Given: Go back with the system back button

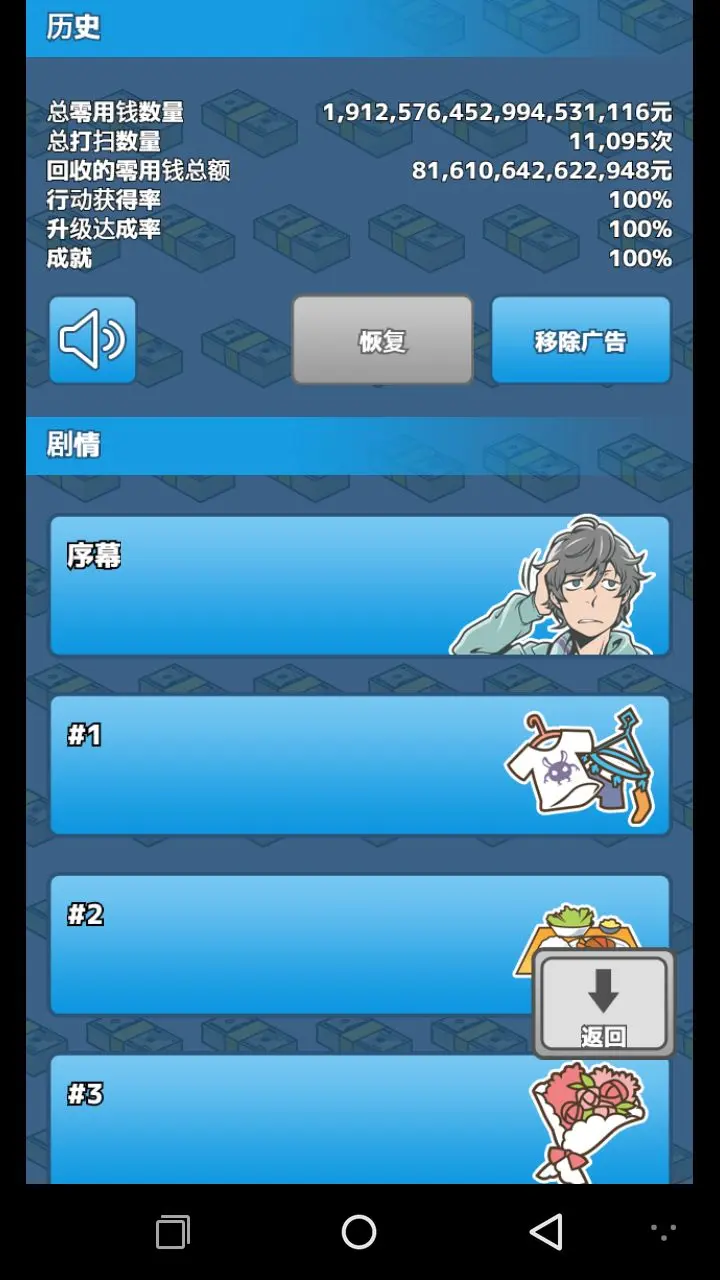Looking at the screenshot, I should tap(546, 1232).
